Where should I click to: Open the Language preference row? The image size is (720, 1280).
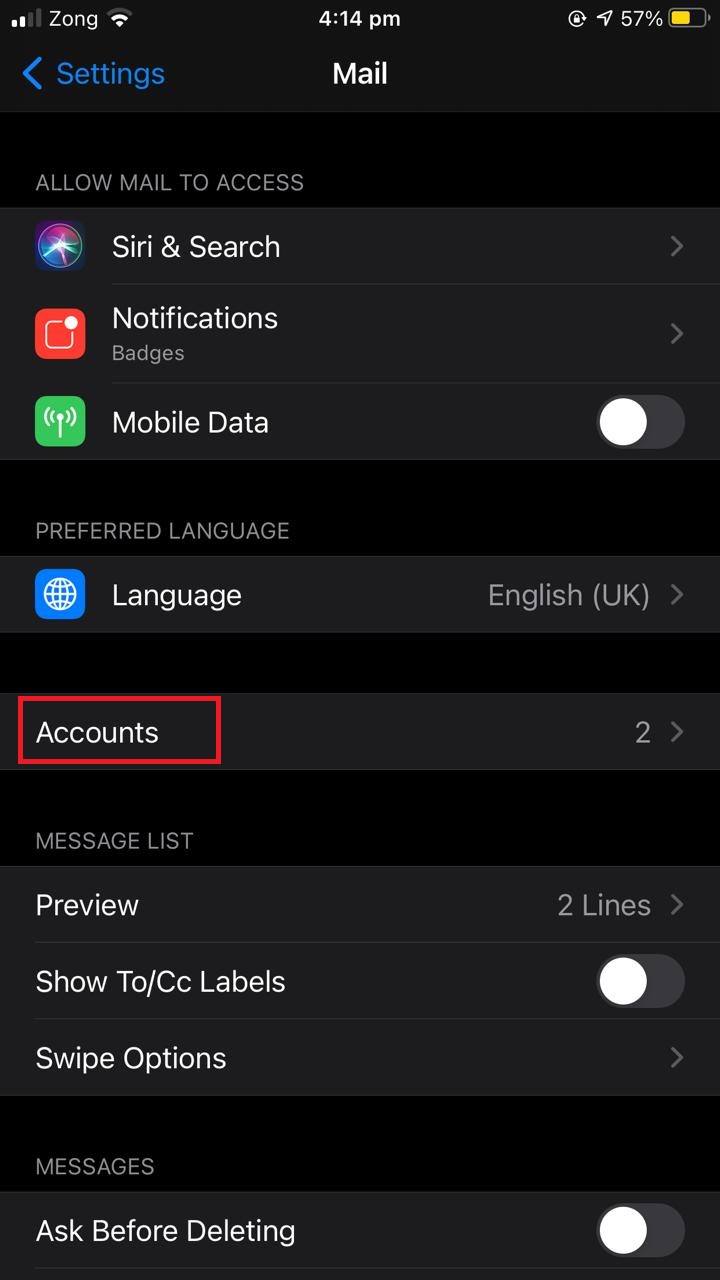click(x=360, y=595)
